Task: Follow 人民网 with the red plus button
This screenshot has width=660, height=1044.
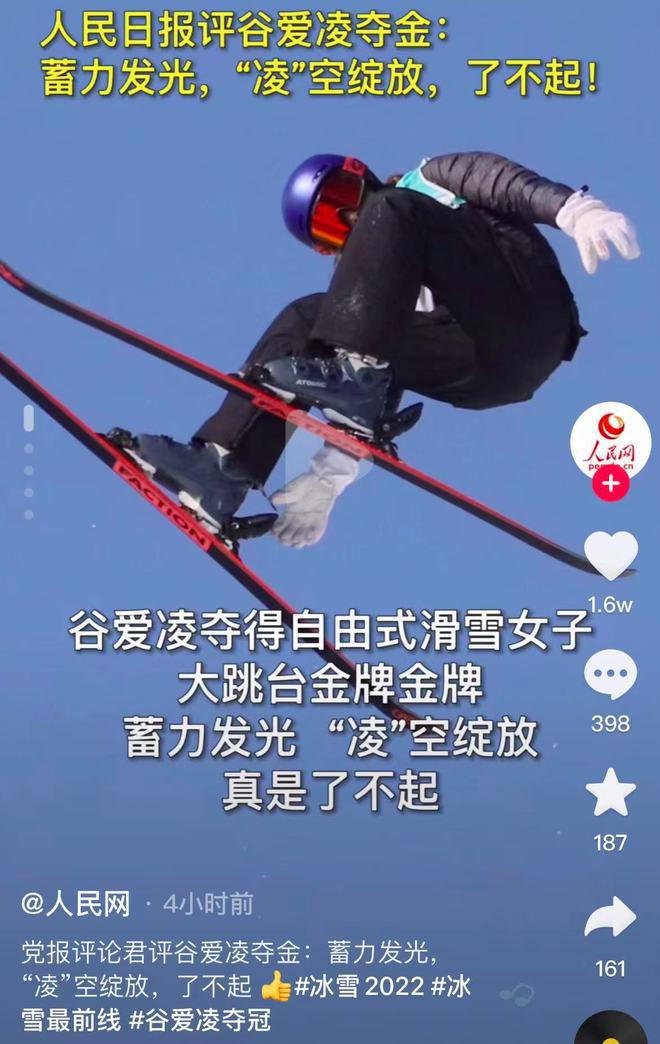Action: pyautogui.click(x=610, y=485)
